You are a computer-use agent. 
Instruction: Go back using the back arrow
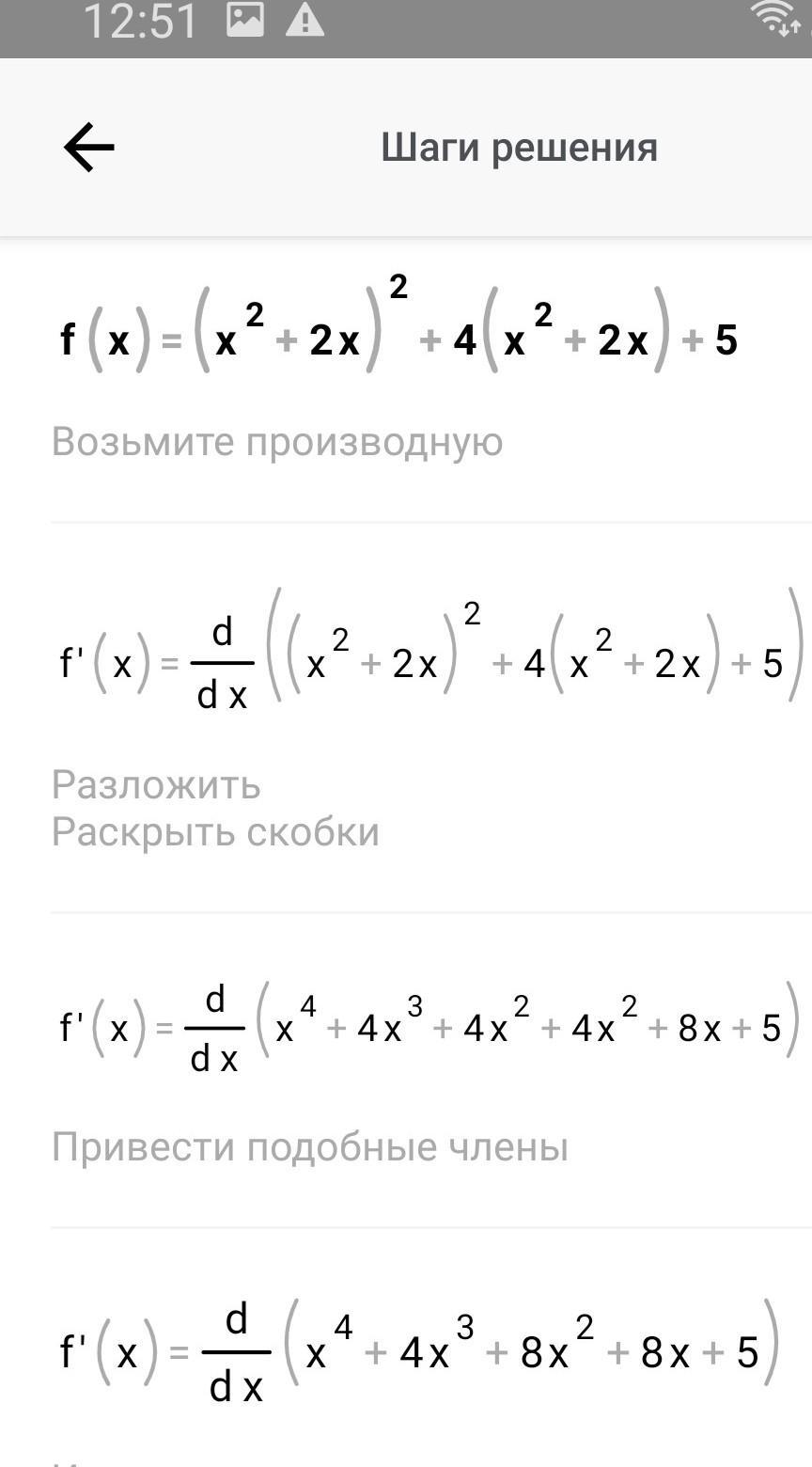click(x=89, y=148)
